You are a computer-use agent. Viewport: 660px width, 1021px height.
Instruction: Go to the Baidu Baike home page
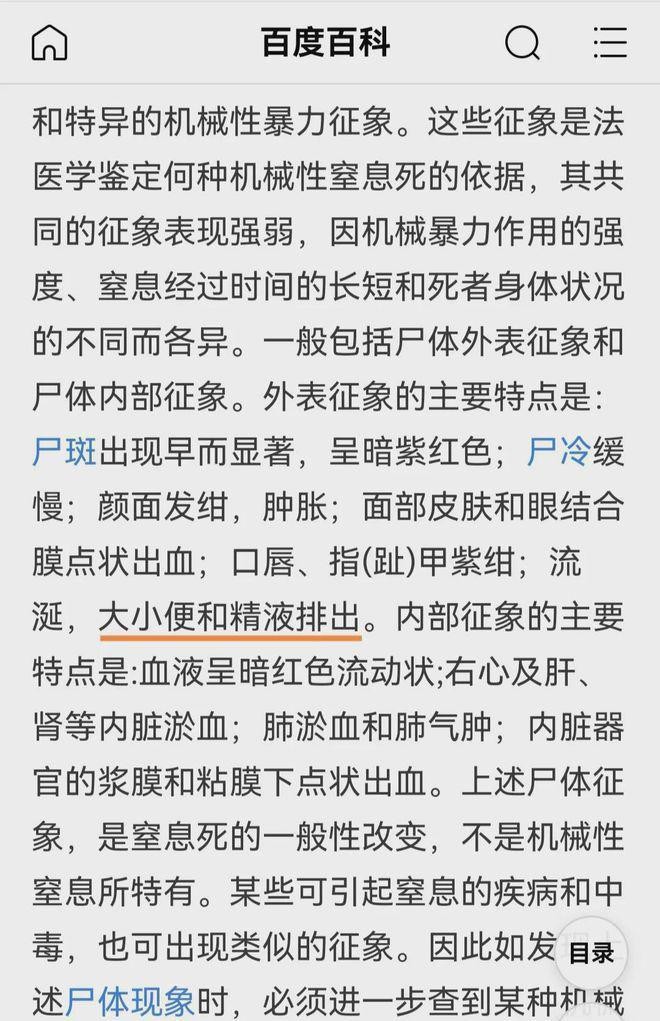[49, 43]
